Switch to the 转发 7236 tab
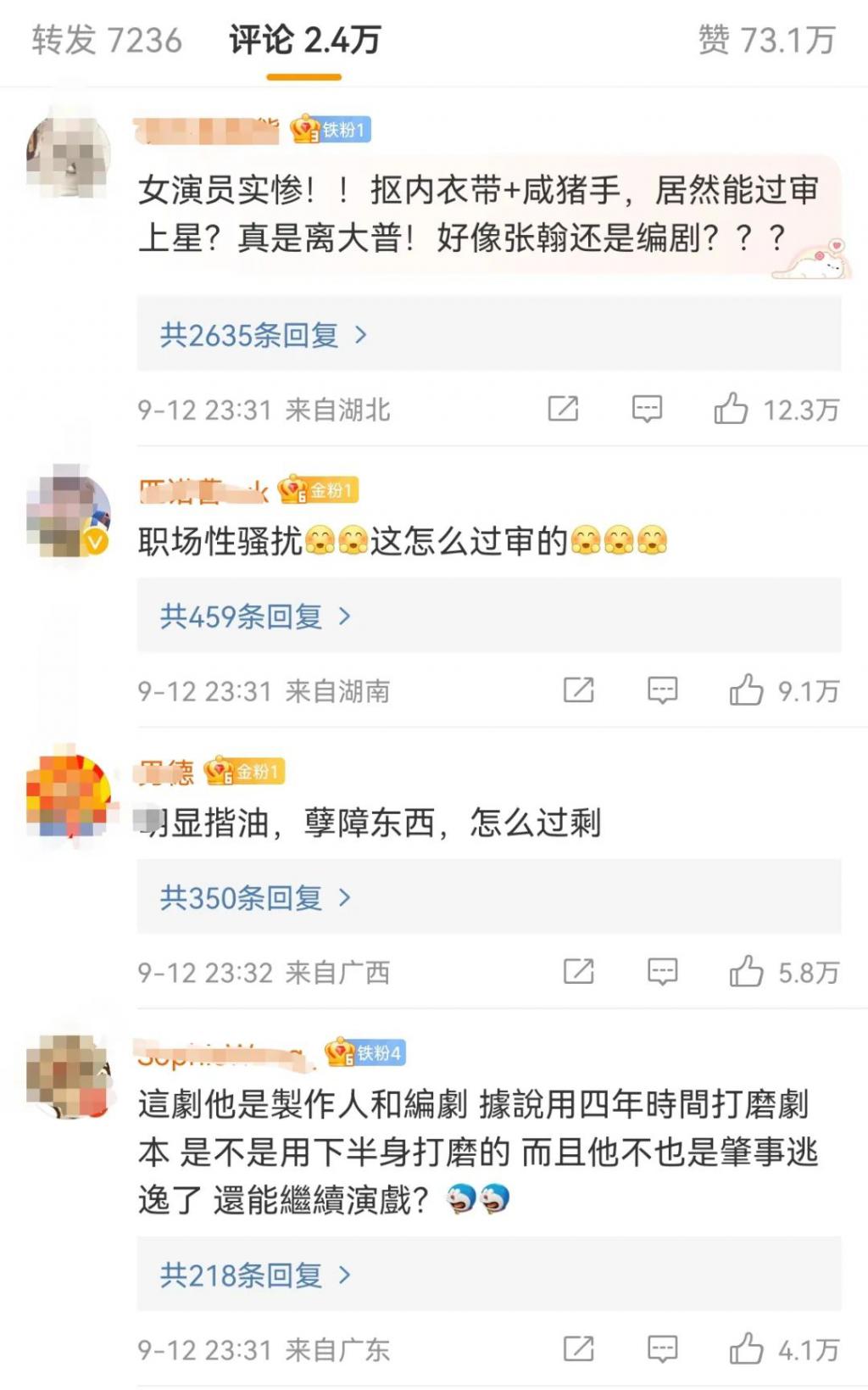The width and height of the screenshot is (868, 1390). tap(107, 40)
